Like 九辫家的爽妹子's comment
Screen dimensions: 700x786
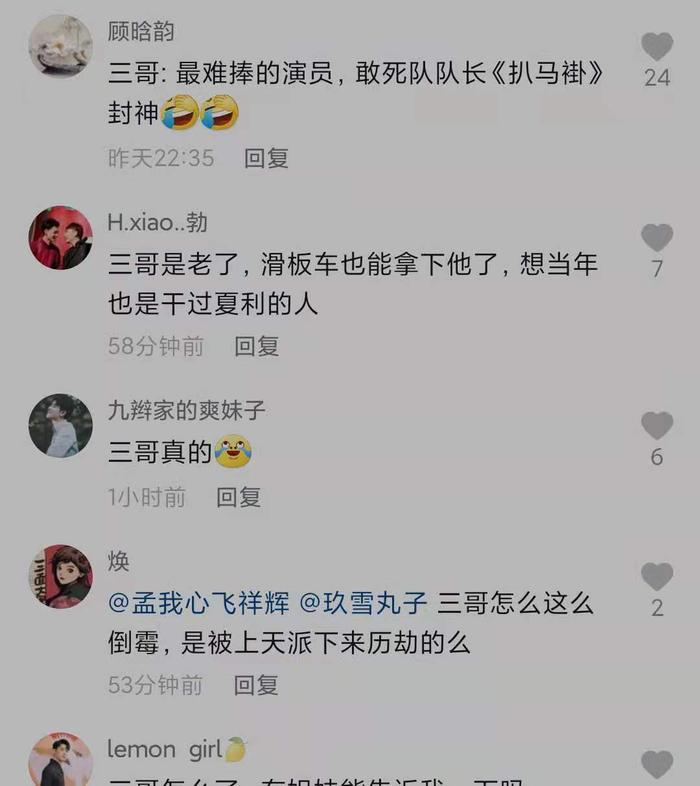pyautogui.click(x=657, y=426)
